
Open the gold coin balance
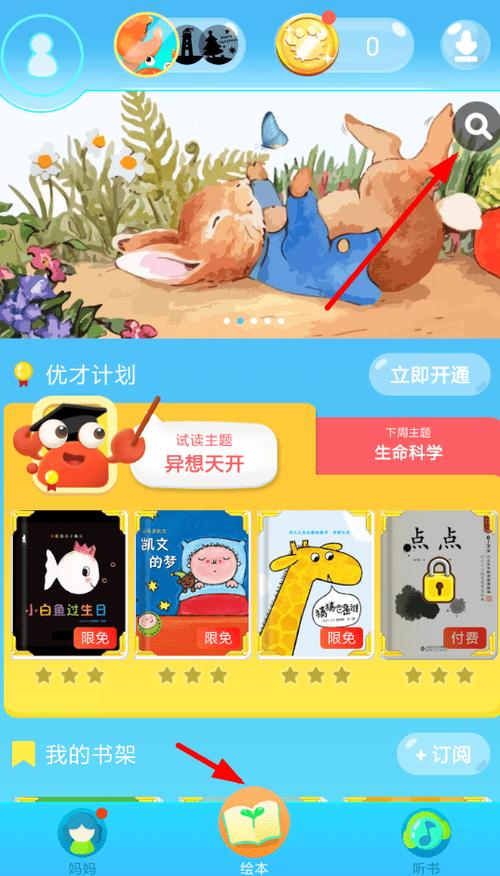coord(344,45)
